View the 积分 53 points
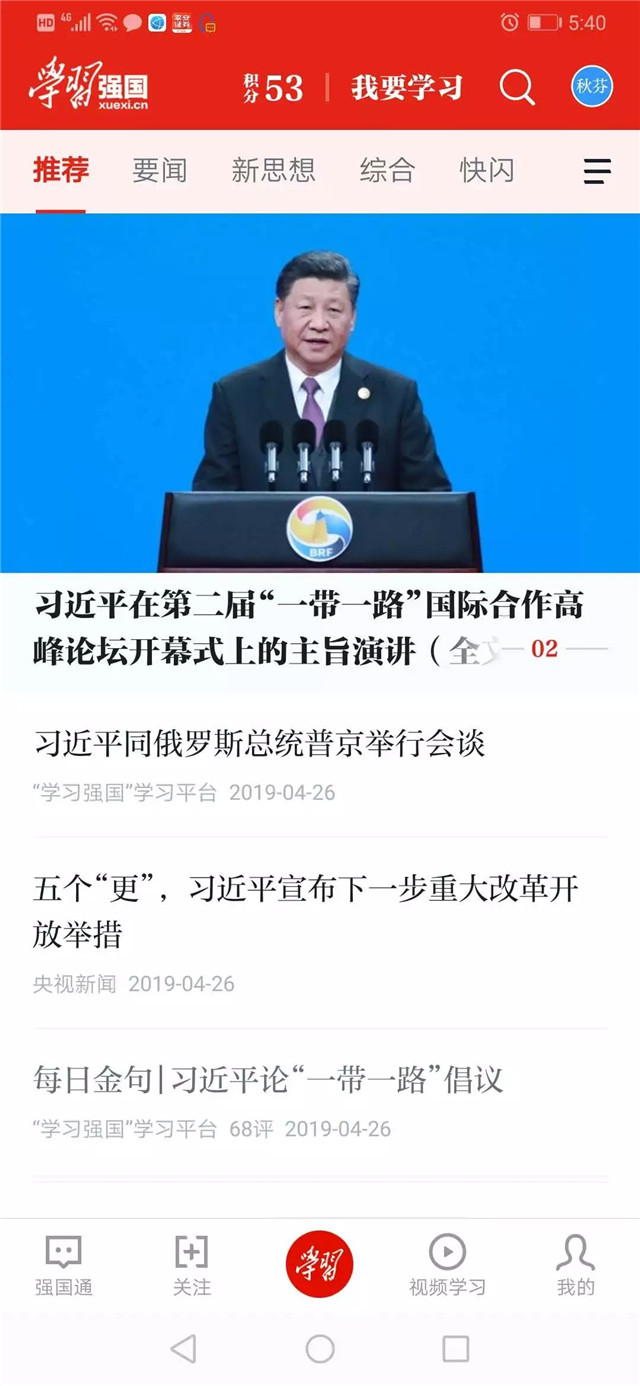 (x=273, y=88)
